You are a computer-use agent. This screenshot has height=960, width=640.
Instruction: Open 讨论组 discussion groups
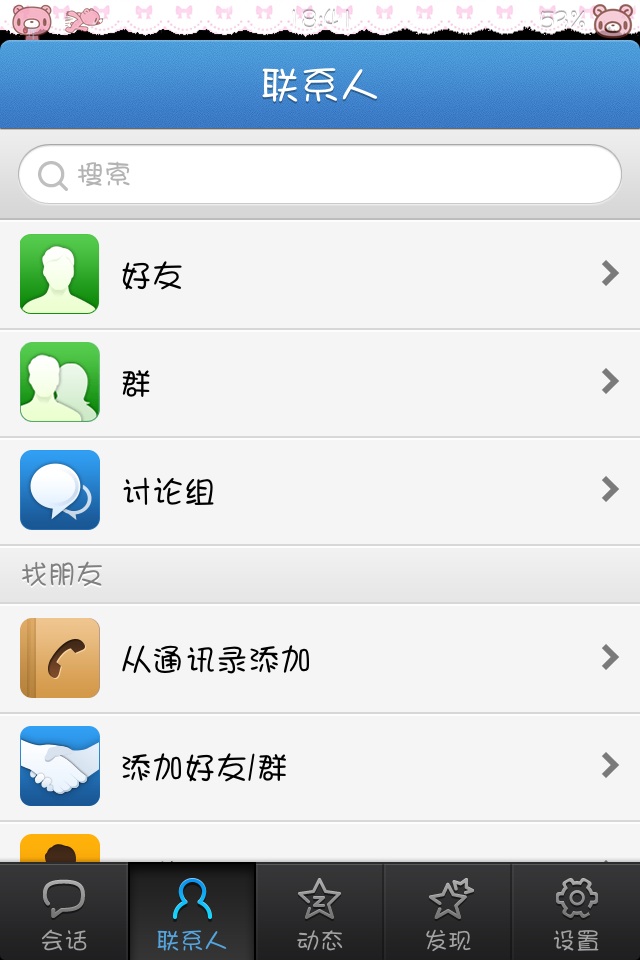(320, 490)
